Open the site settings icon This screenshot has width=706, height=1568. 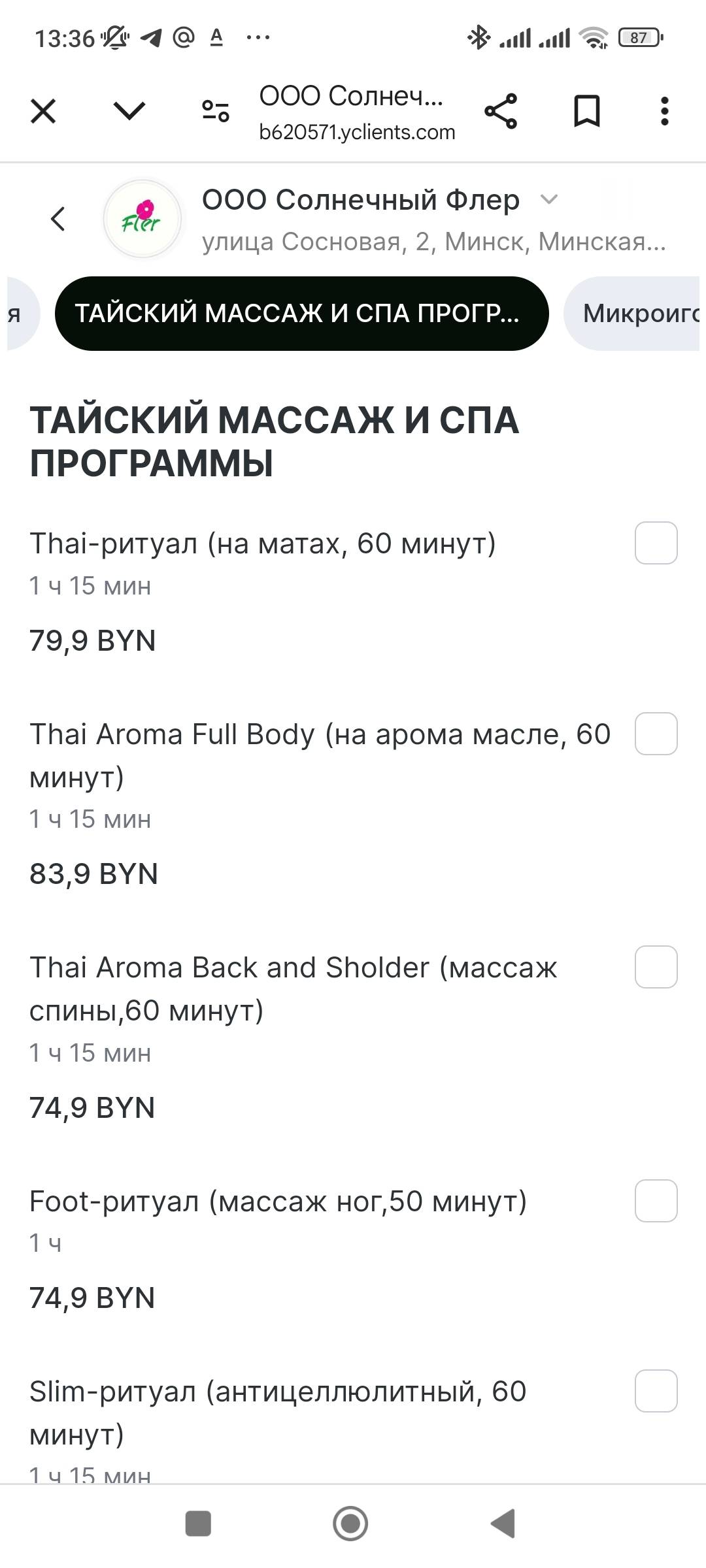[215, 110]
